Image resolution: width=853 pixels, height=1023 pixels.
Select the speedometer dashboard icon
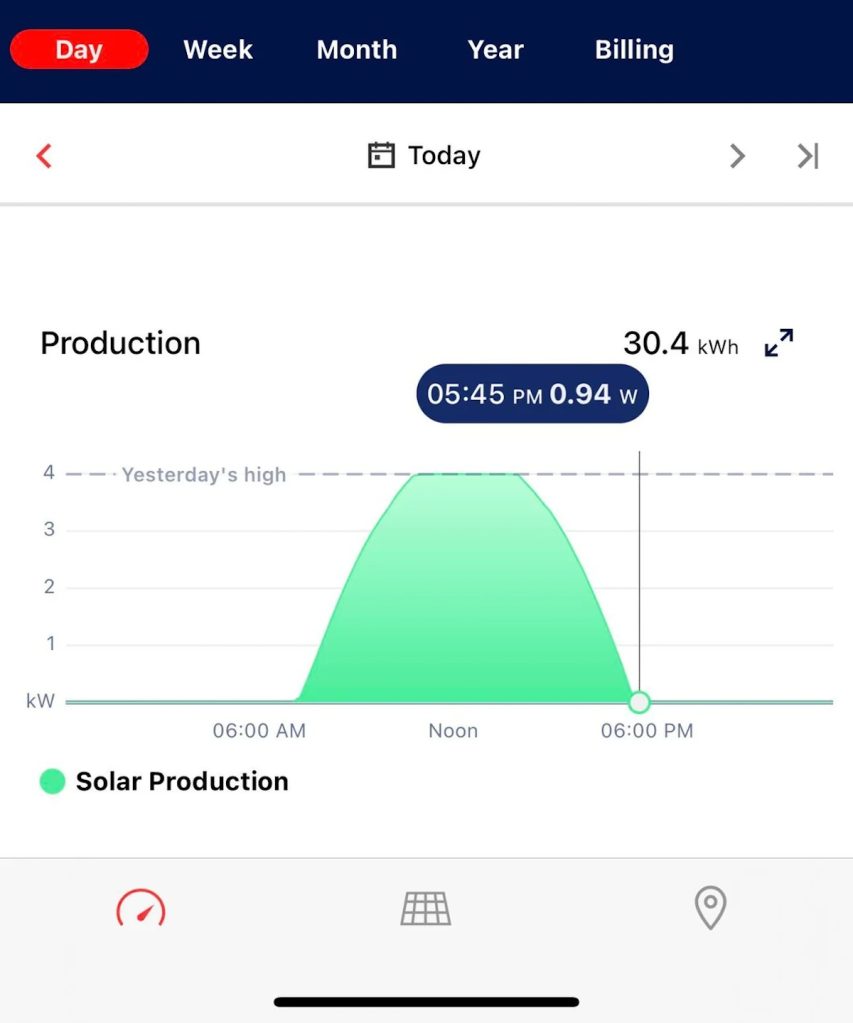pyautogui.click(x=141, y=908)
